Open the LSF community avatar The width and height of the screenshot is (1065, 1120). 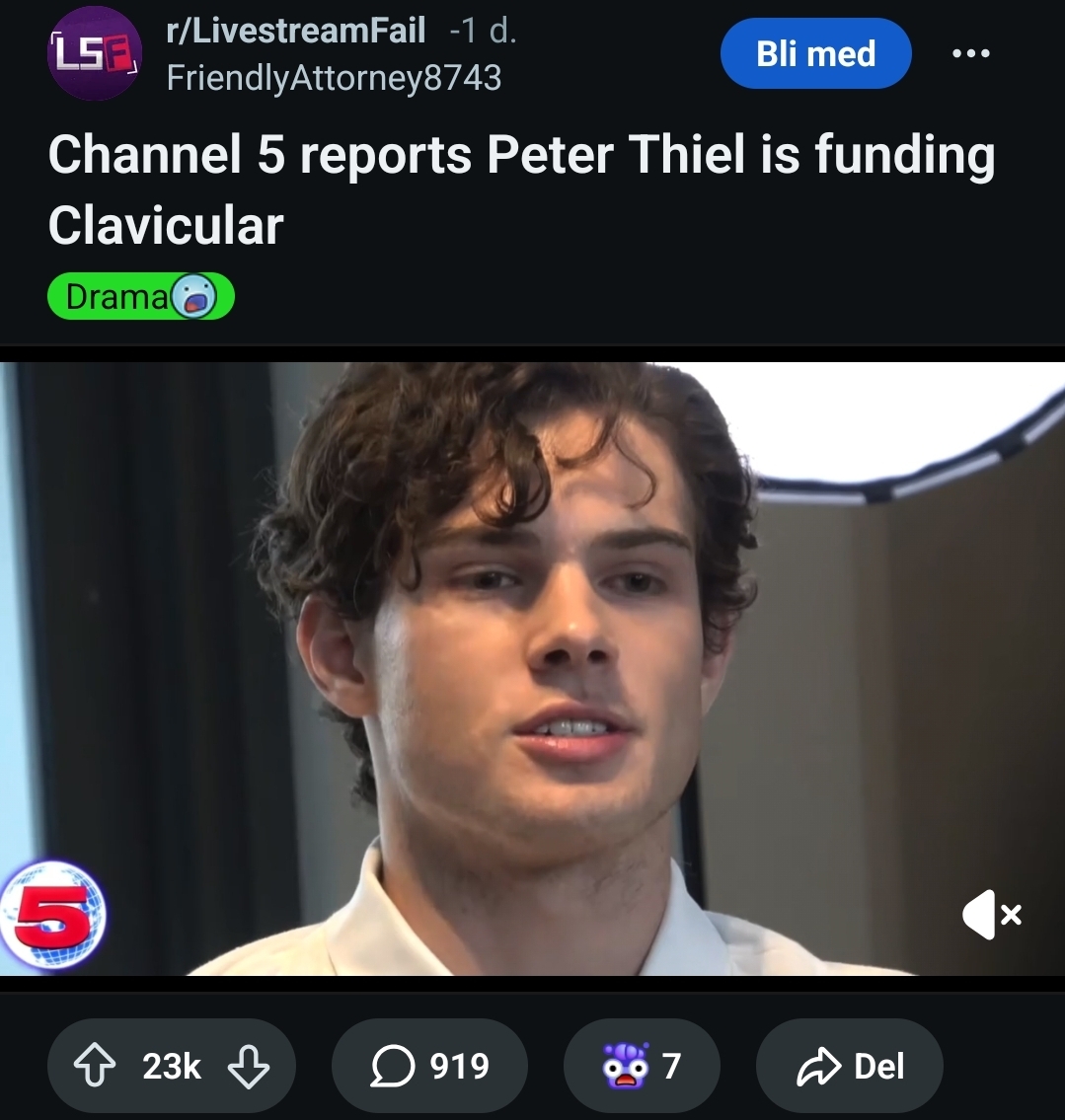pyautogui.click(x=95, y=53)
